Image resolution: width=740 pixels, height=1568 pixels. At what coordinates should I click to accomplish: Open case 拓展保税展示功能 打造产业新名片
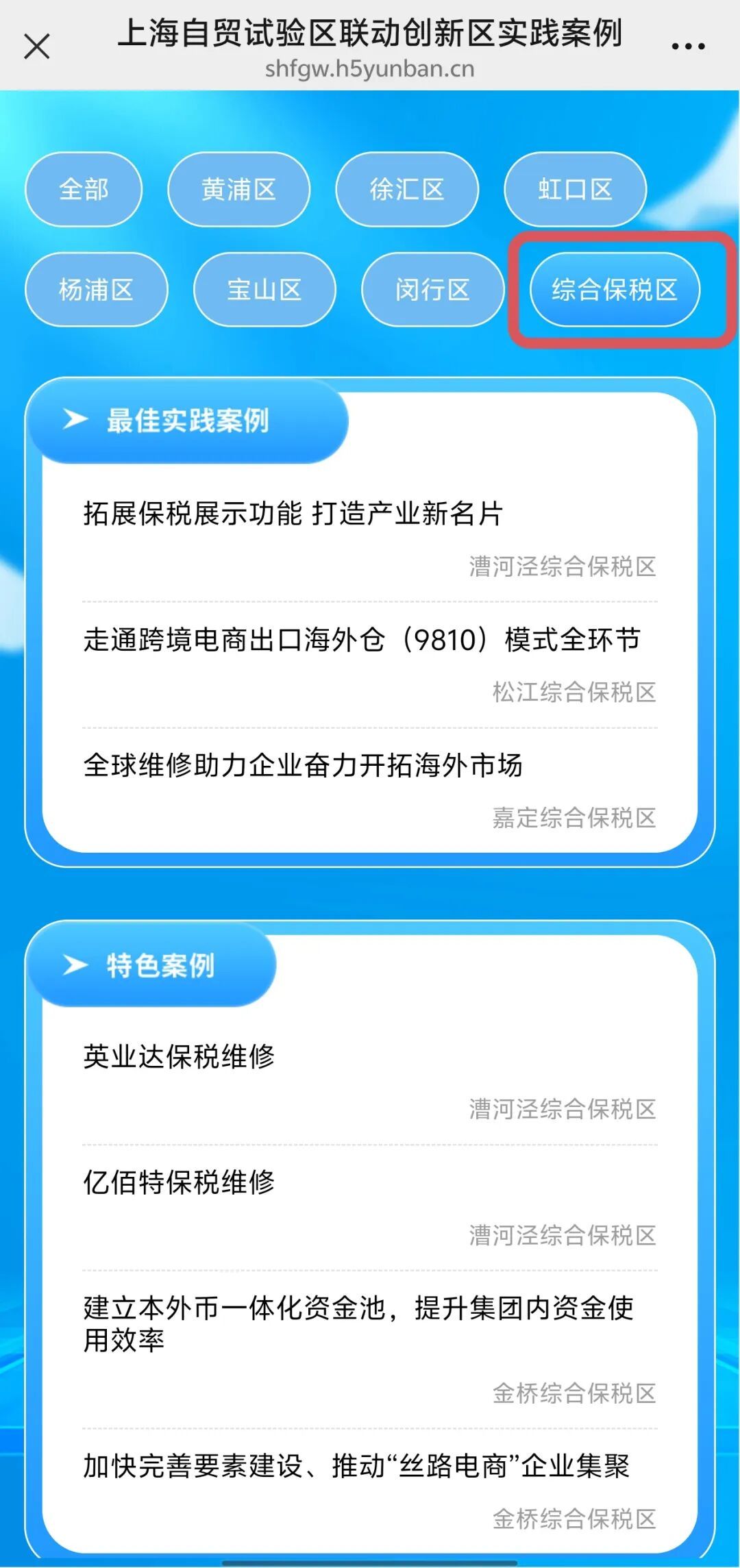click(x=293, y=514)
